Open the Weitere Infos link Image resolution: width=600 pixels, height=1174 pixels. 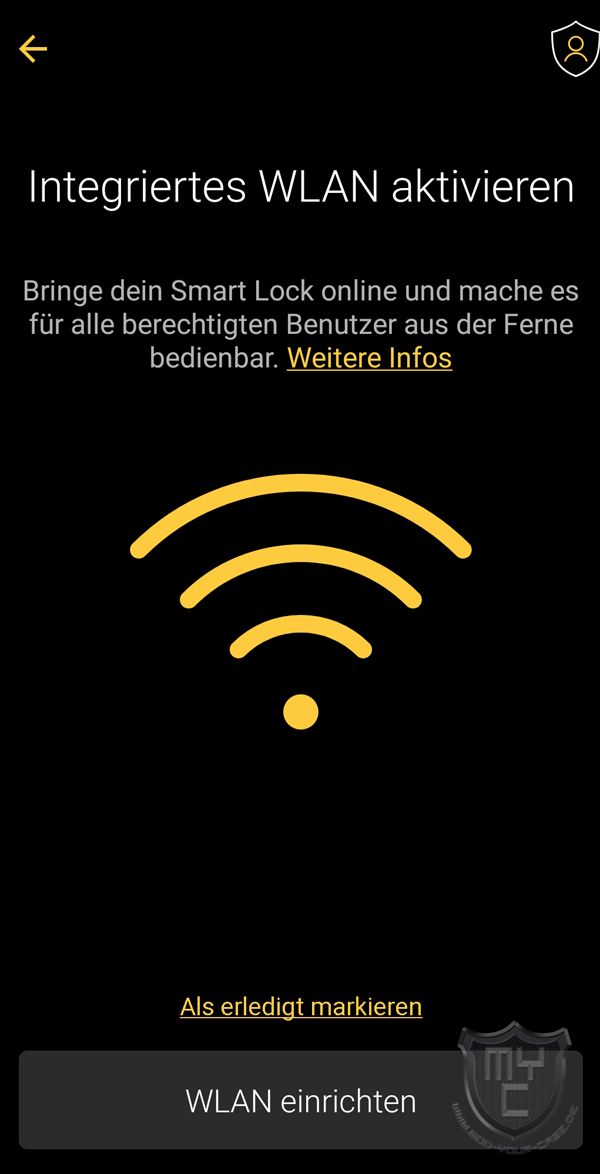[x=369, y=357]
